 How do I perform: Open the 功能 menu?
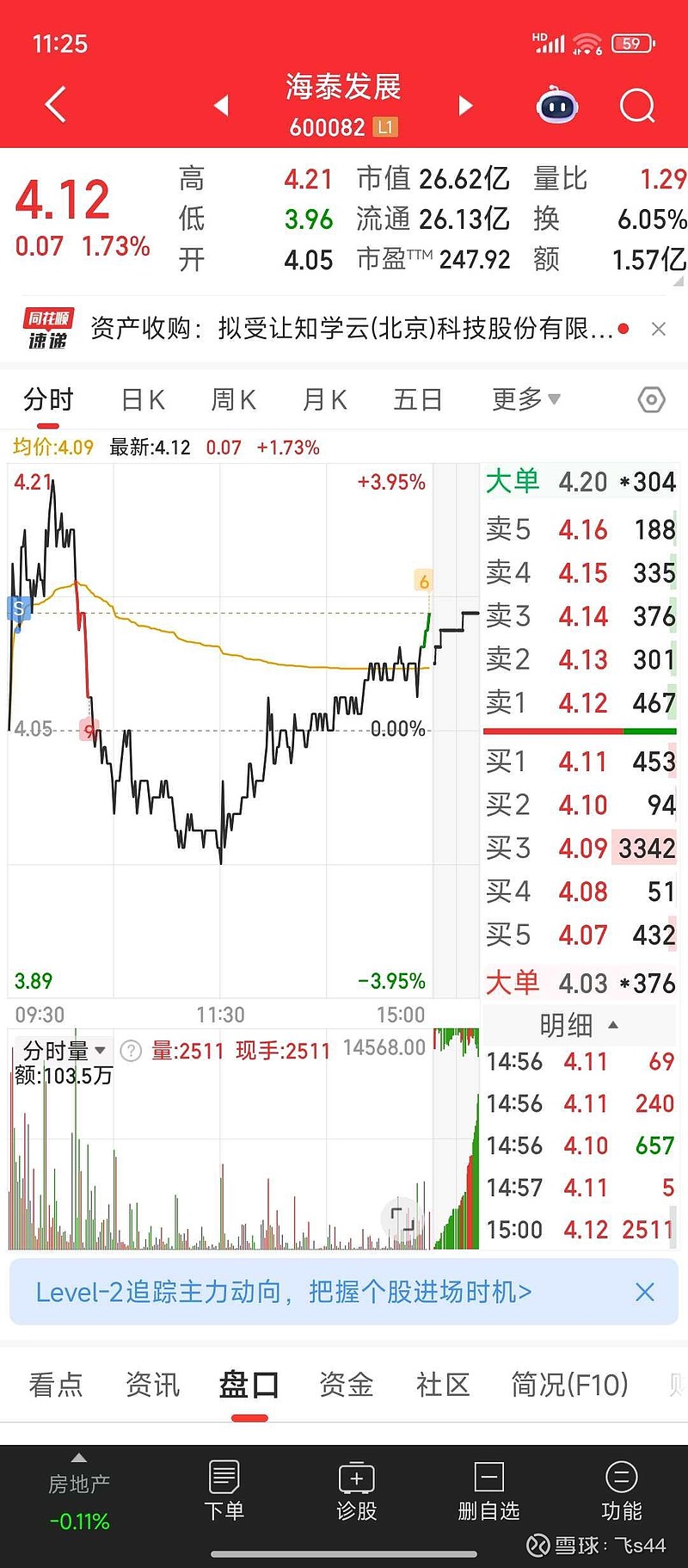click(621, 1491)
